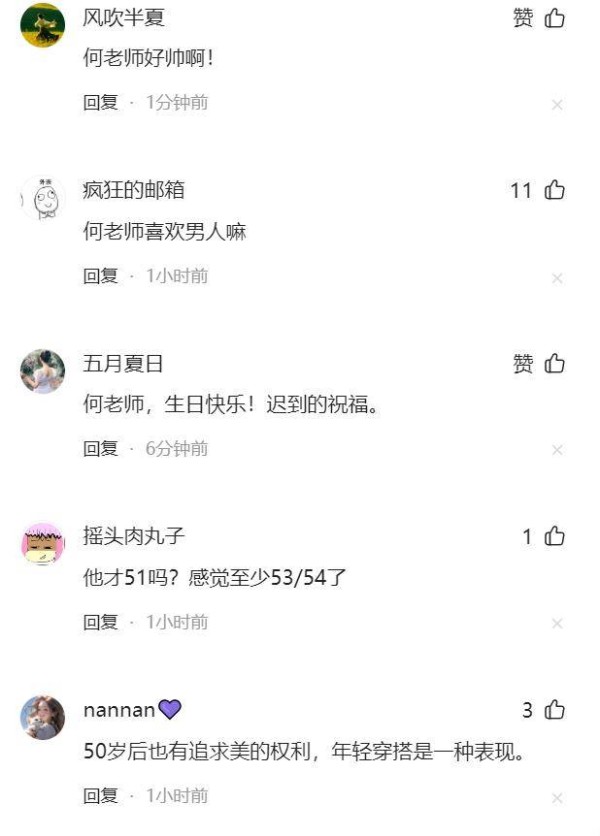Open 摇头肉丸子's profile avatar

point(43,544)
